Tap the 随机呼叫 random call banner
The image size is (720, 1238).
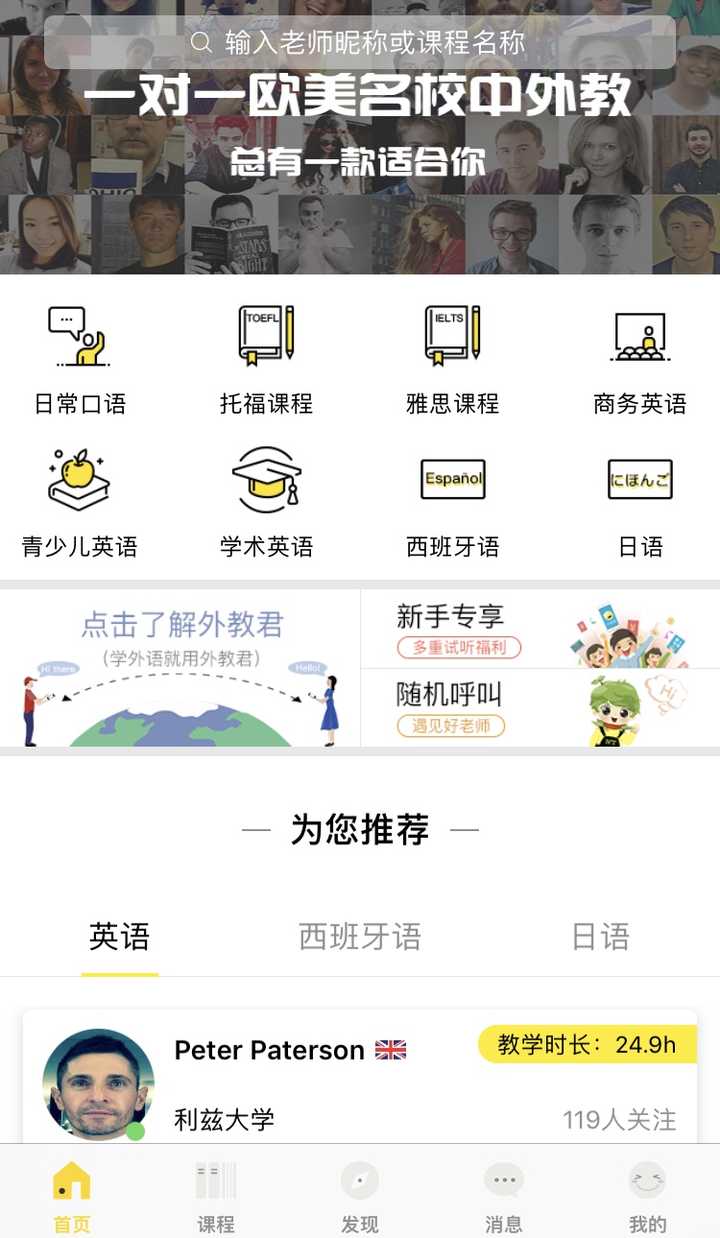[540, 706]
